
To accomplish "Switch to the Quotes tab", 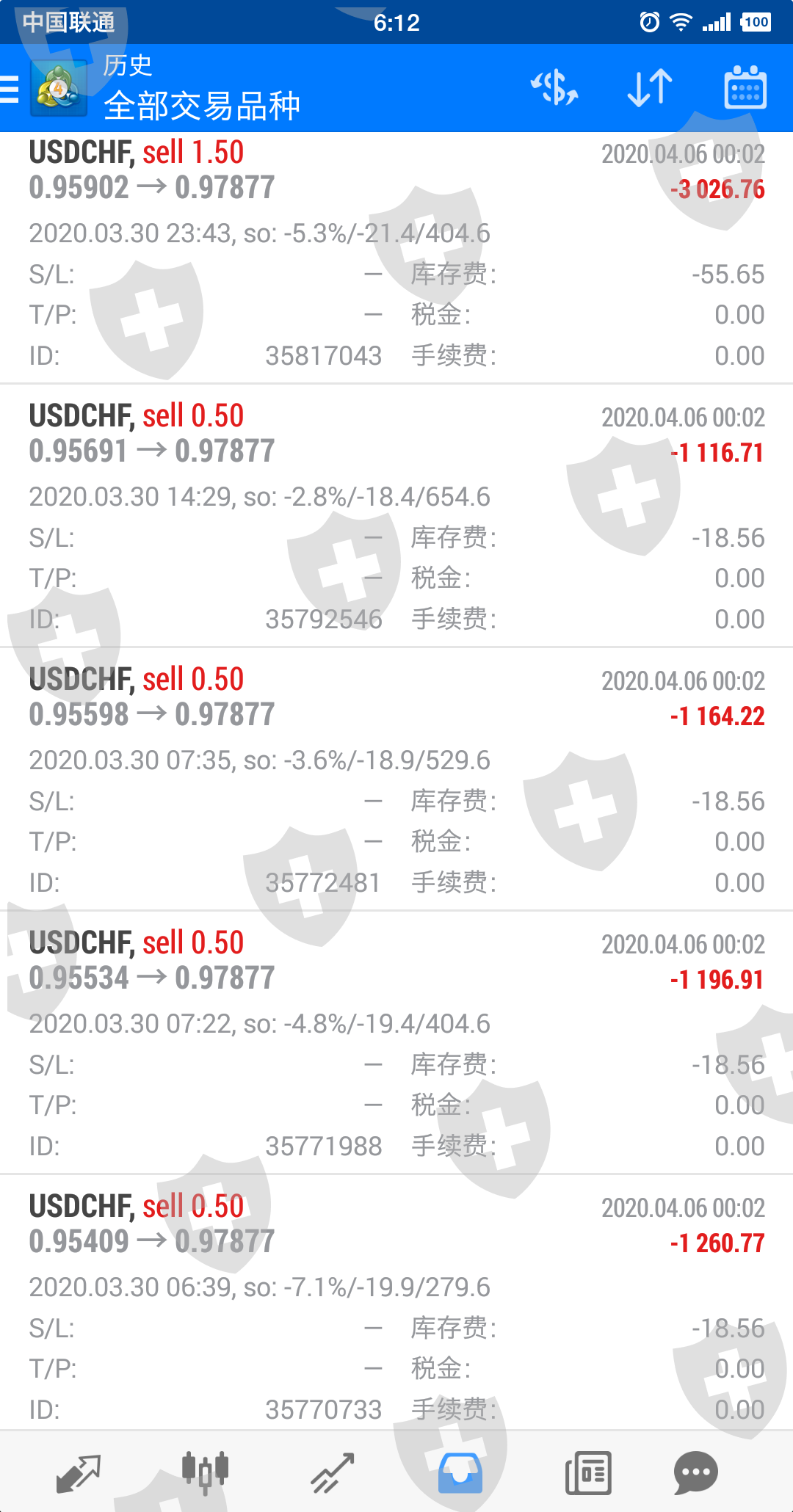I will tap(79, 1472).
